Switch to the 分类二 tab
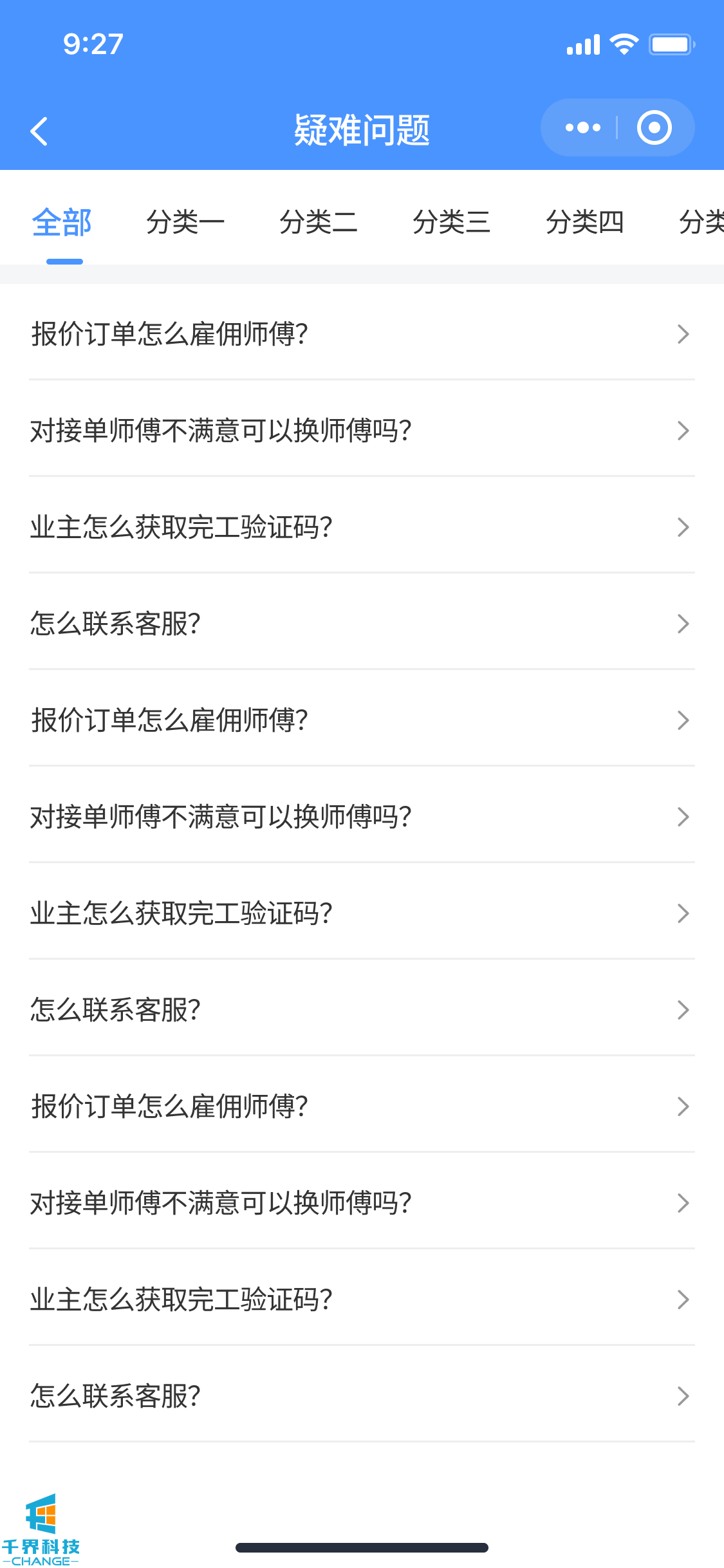Image resolution: width=724 pixels, height=1568 pixels. click(319, 223)
